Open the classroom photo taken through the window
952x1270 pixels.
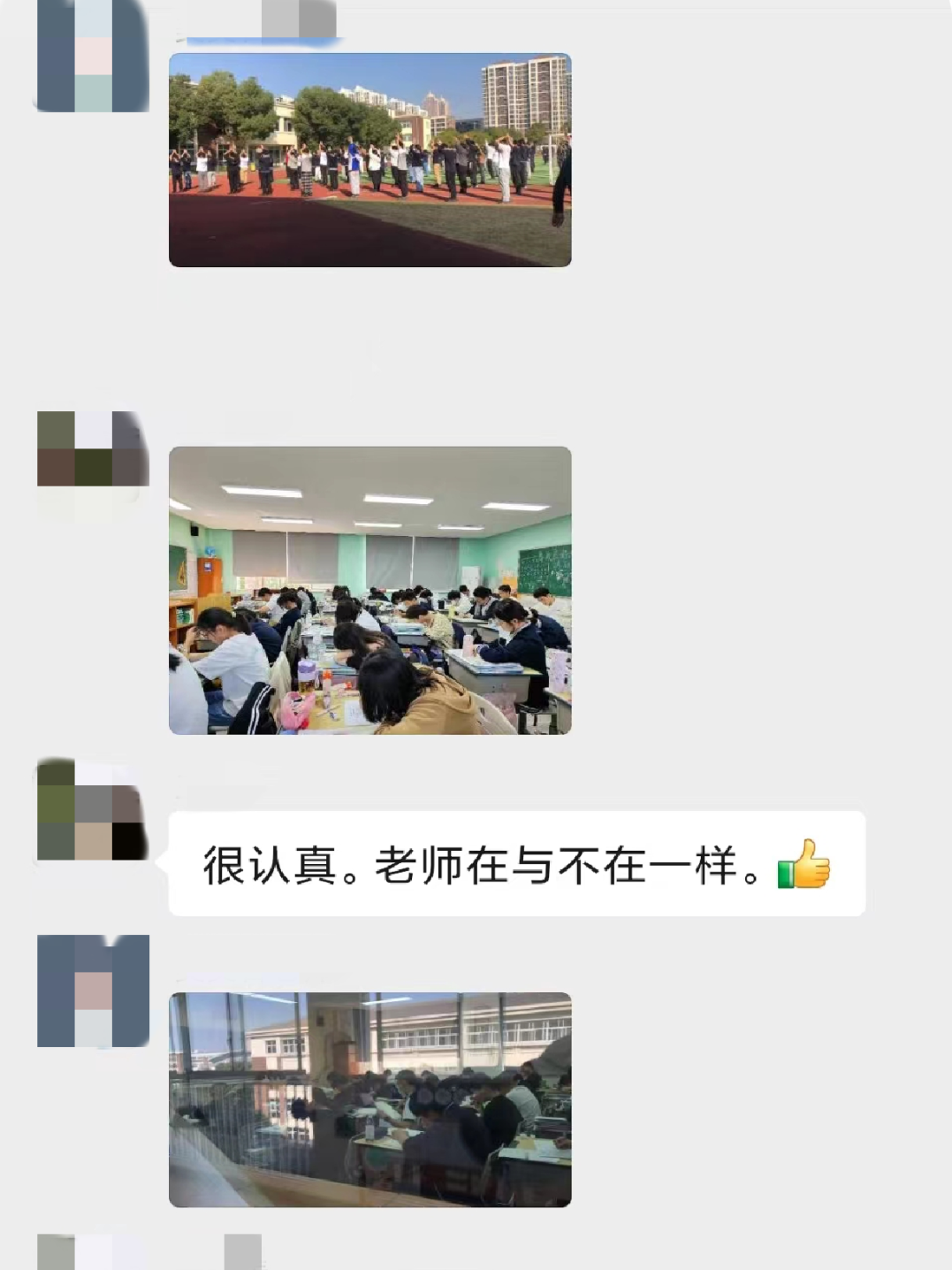[369, 1099]
